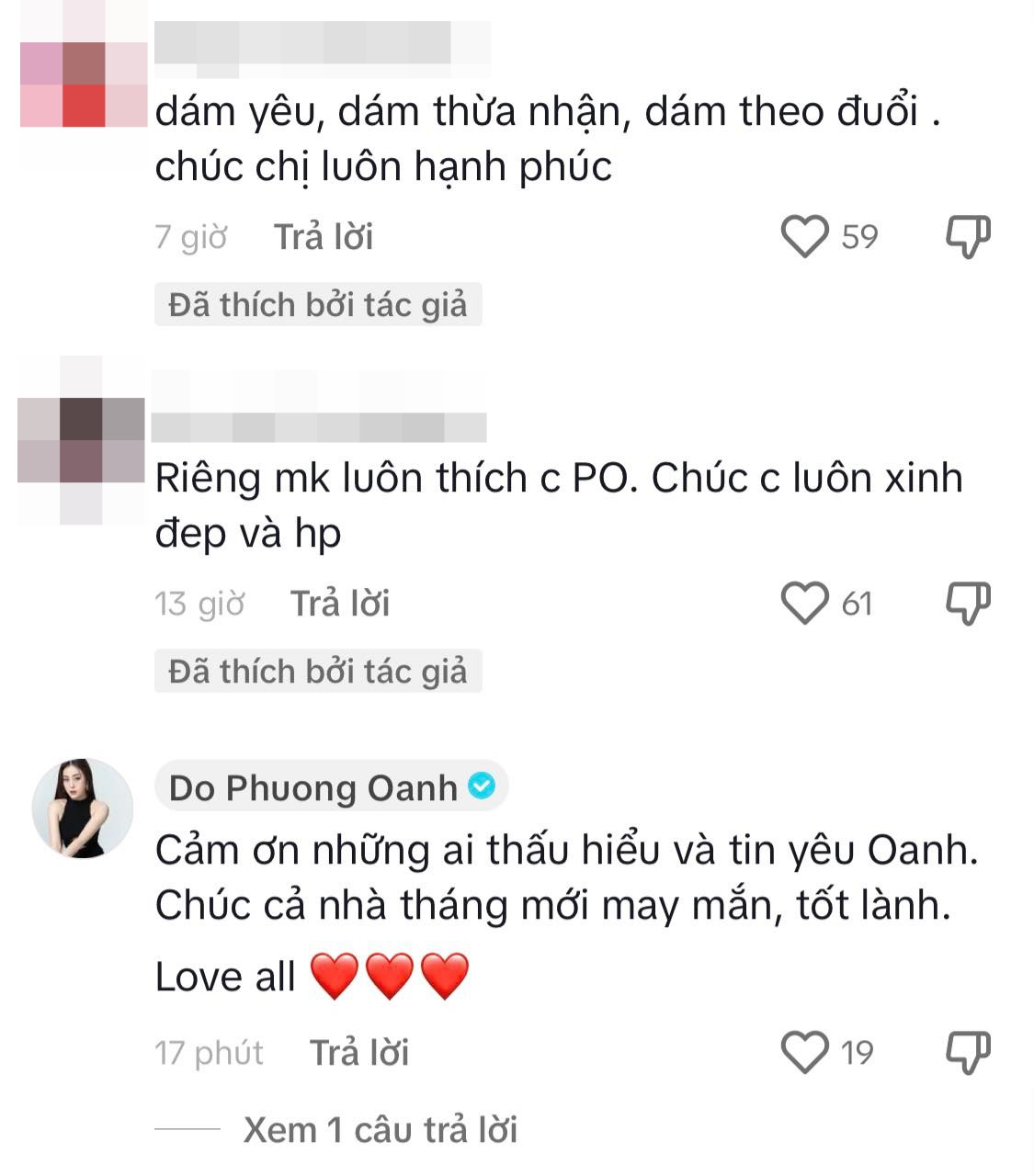
Task: Reply to the comment posted 13 giờ ago
Action: (340, 604)
